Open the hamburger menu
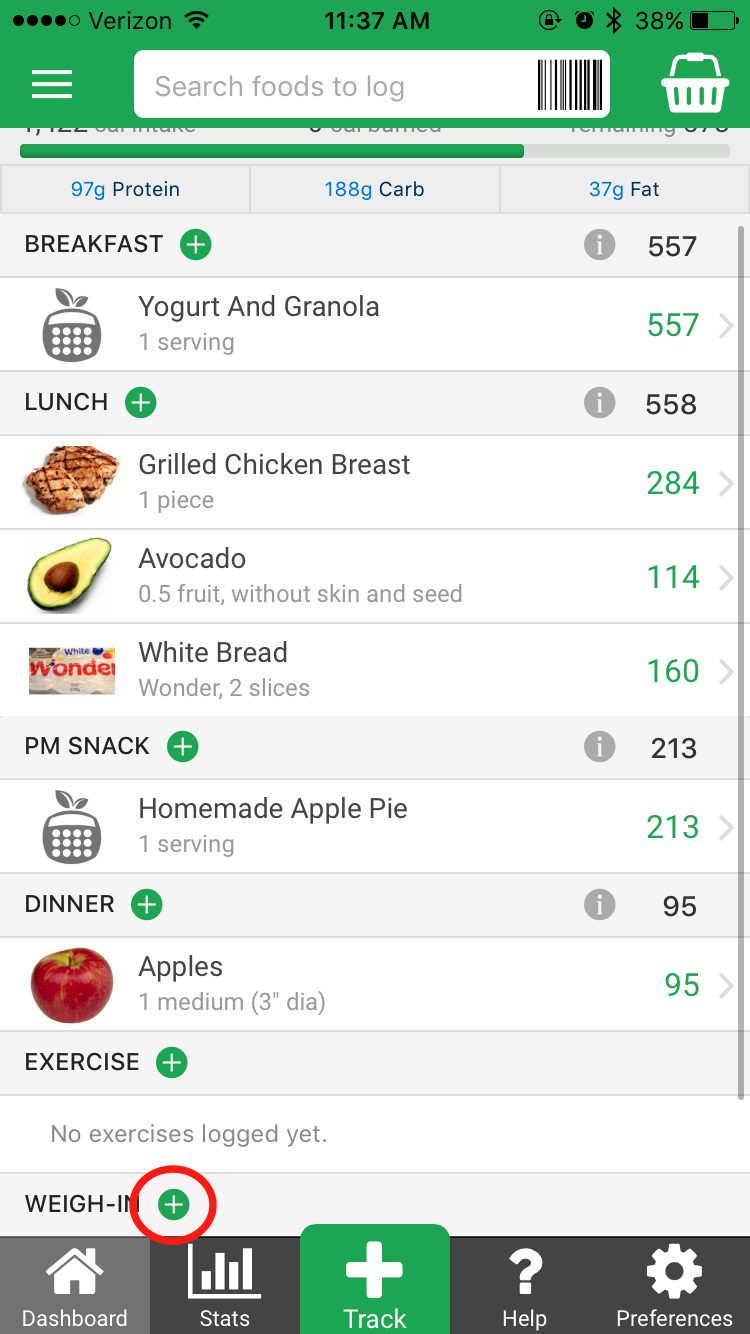Screen dimensions: 750x1334 click(x=52, y=84)
